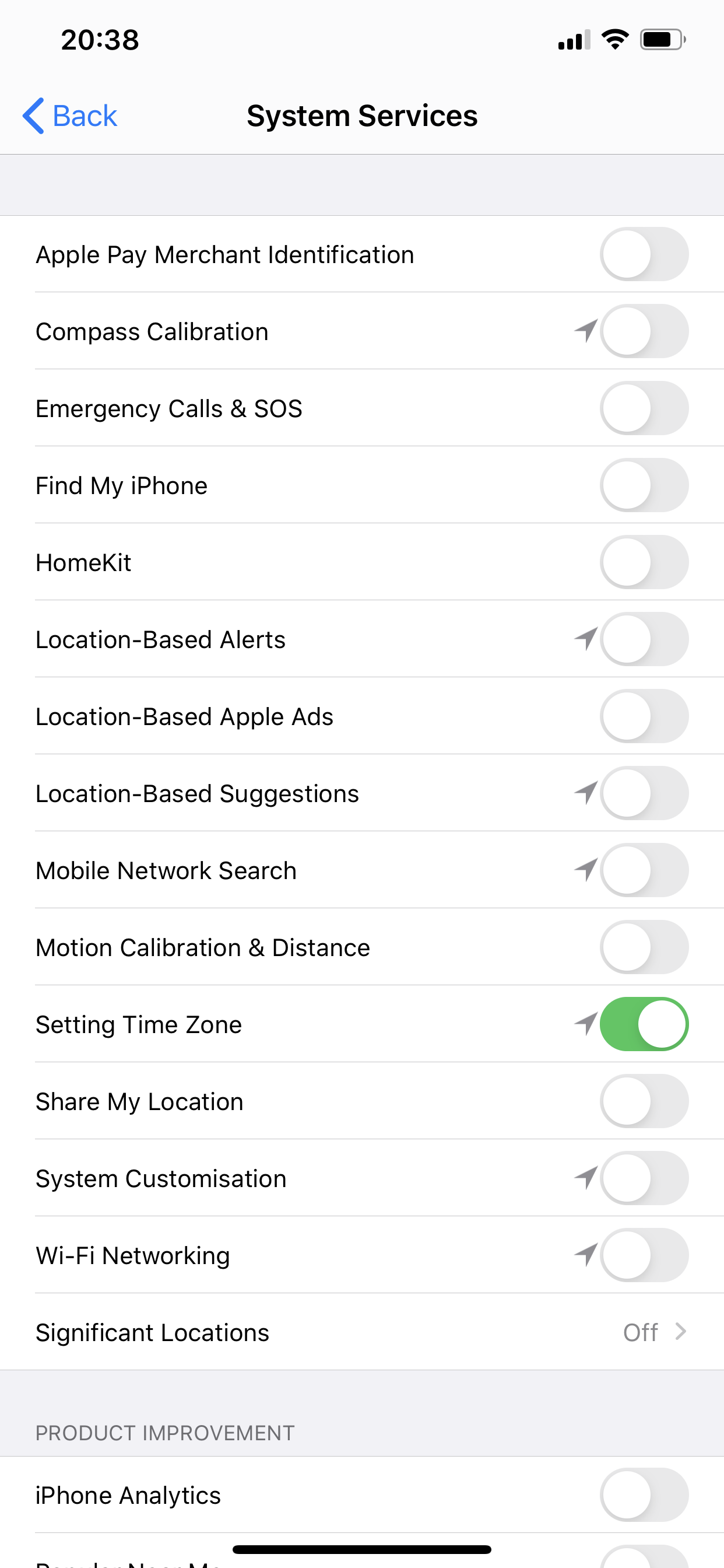Enable Apple Pay Merchant Identification
The width and height of the screenshot is (724, 1568).
pyautogui.click(x=644, y=254)
